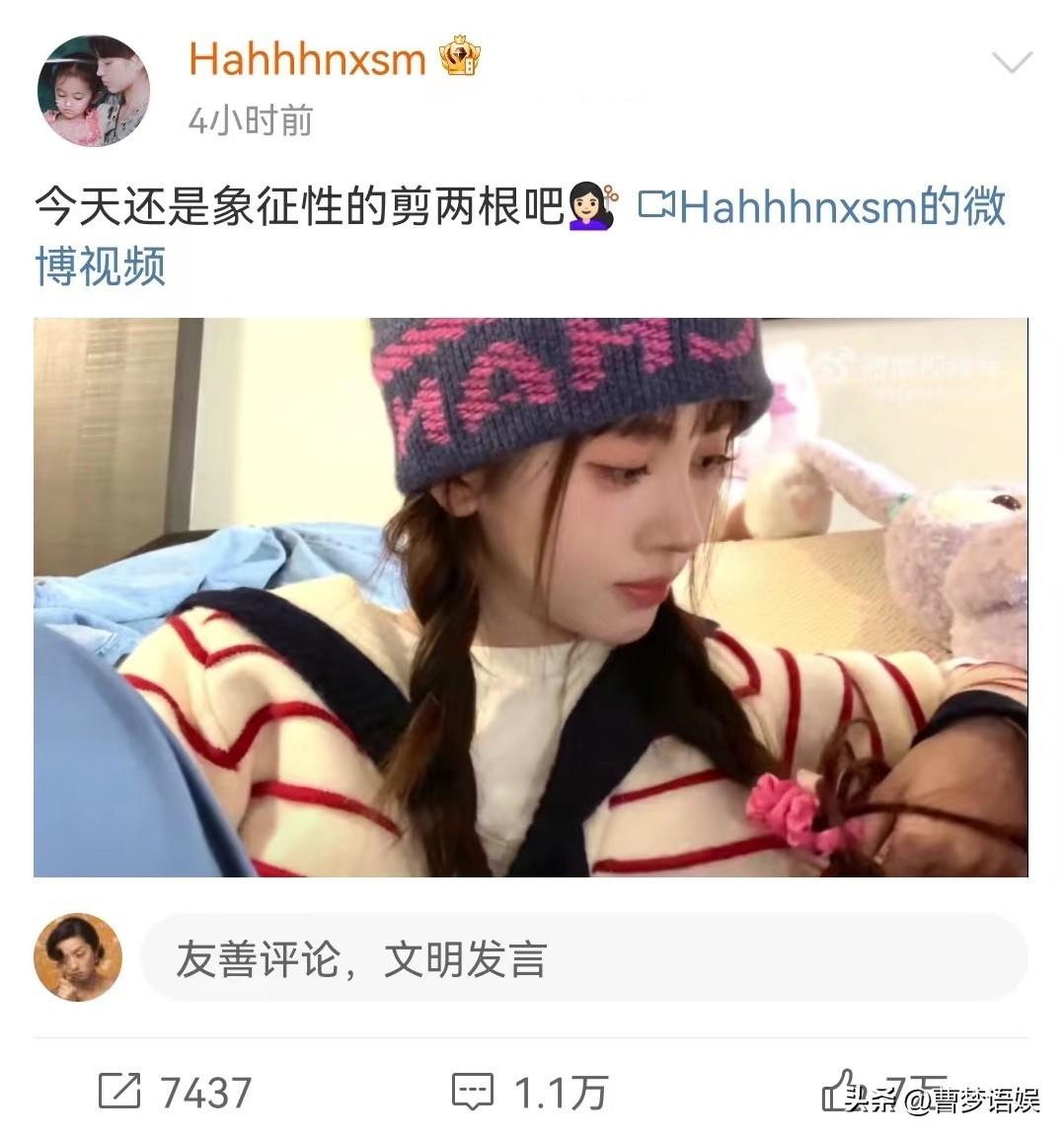The image size is (1064, 1138).
Task: Open Hahhhnxsm's profile avatar
Action: click(x=93, y=91)
